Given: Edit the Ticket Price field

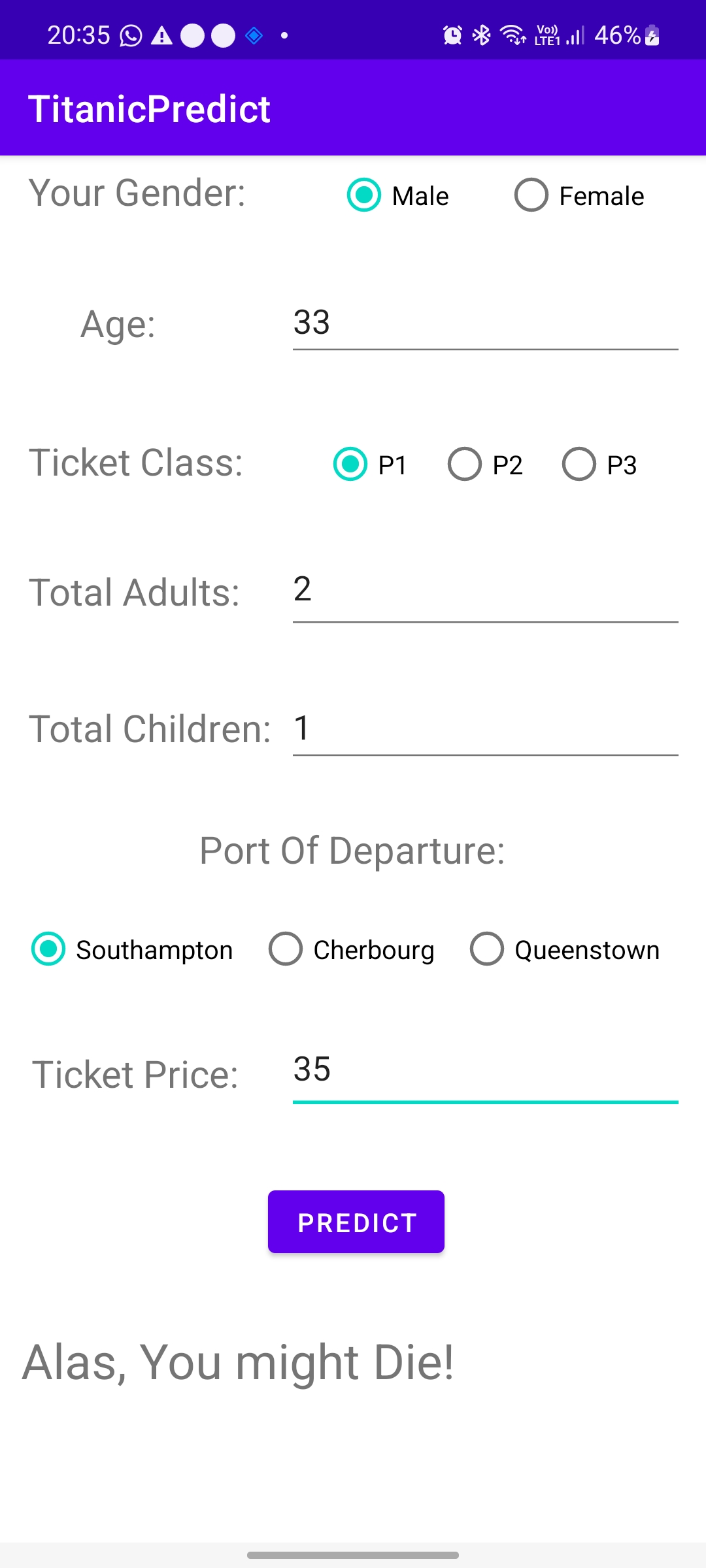Looking at the screenshot, I should [484, 1071].
